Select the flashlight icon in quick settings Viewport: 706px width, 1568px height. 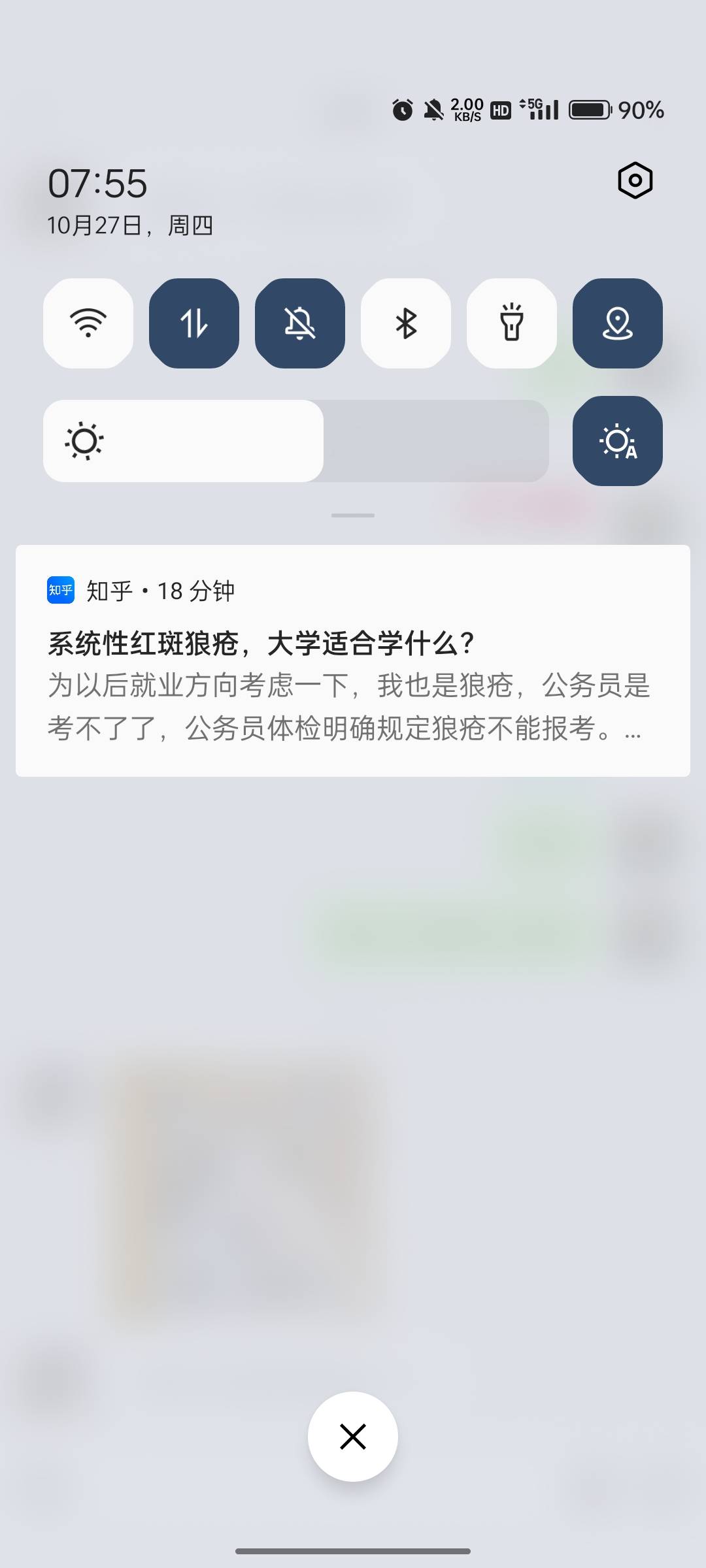511,323
